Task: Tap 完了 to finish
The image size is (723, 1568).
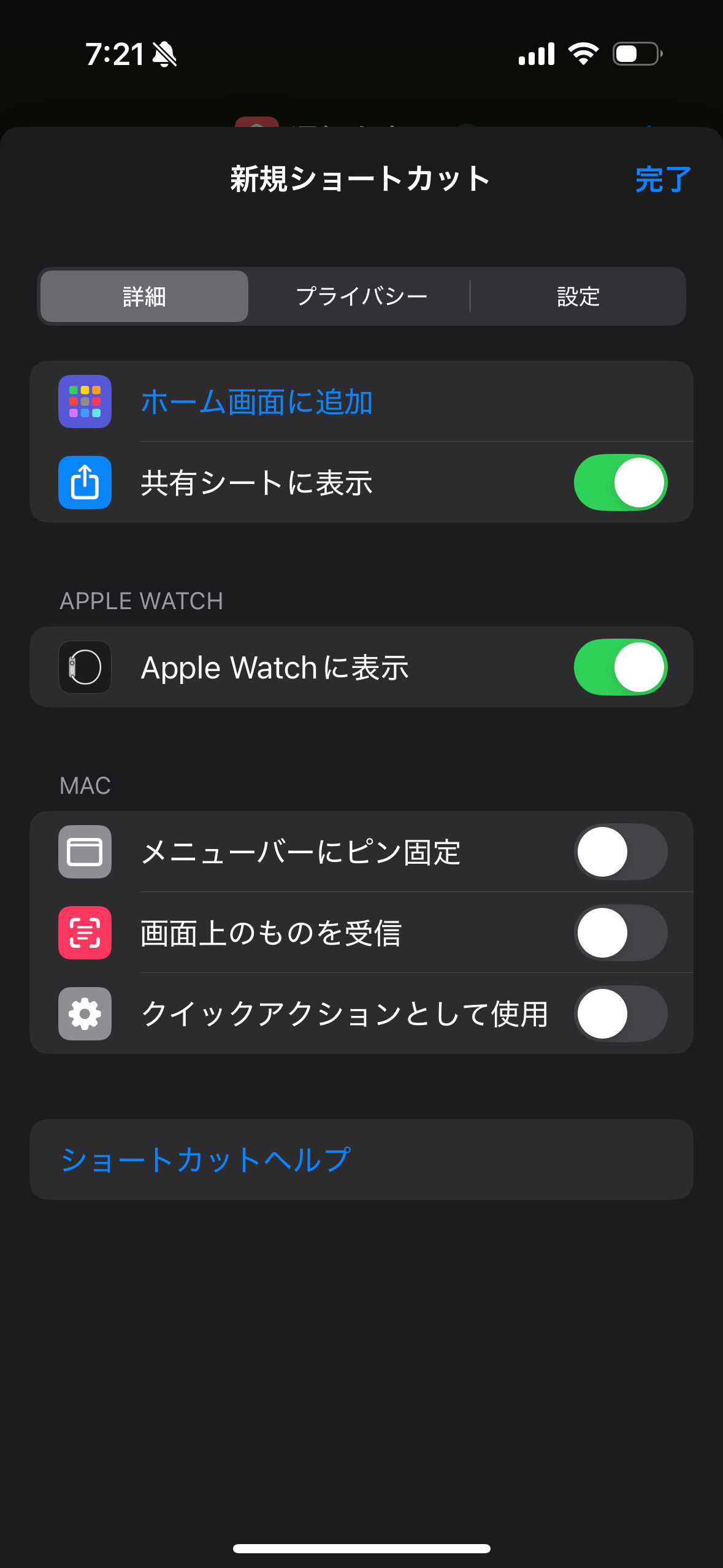Action: pyautogui.click(x=663, y=180)
